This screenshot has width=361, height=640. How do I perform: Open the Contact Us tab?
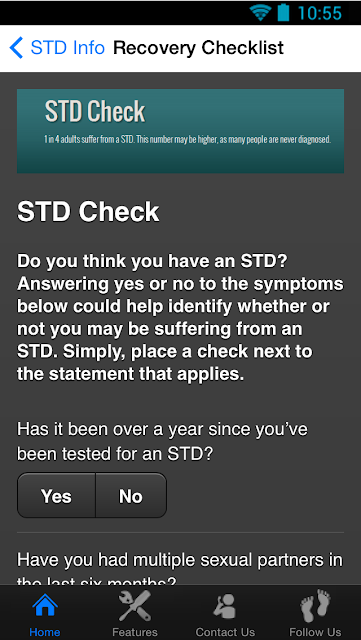tap(225, 613)
